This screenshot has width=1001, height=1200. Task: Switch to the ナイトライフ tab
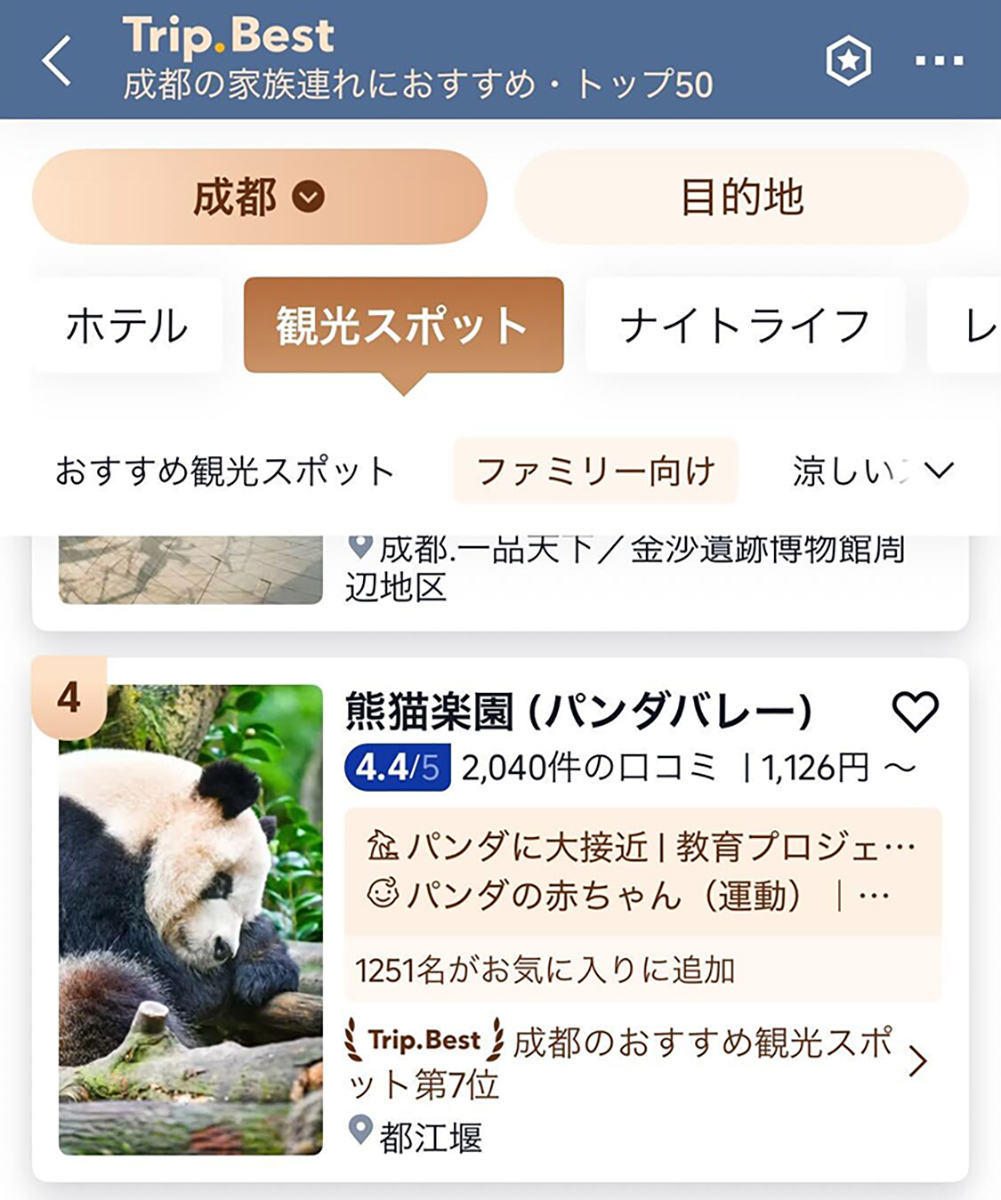(x=745, y=326)
